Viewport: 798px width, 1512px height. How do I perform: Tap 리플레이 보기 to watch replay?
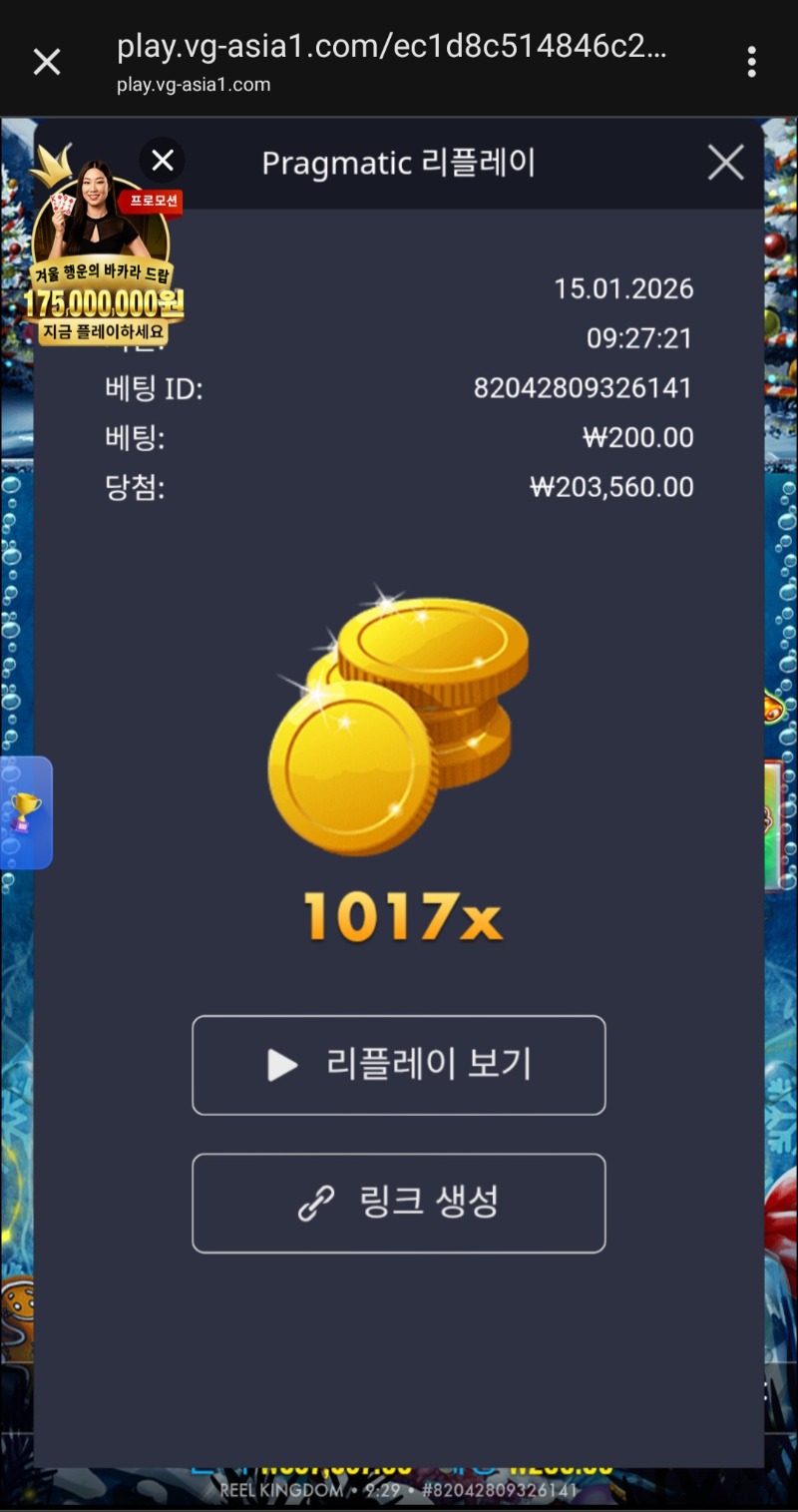point(398,1065)
